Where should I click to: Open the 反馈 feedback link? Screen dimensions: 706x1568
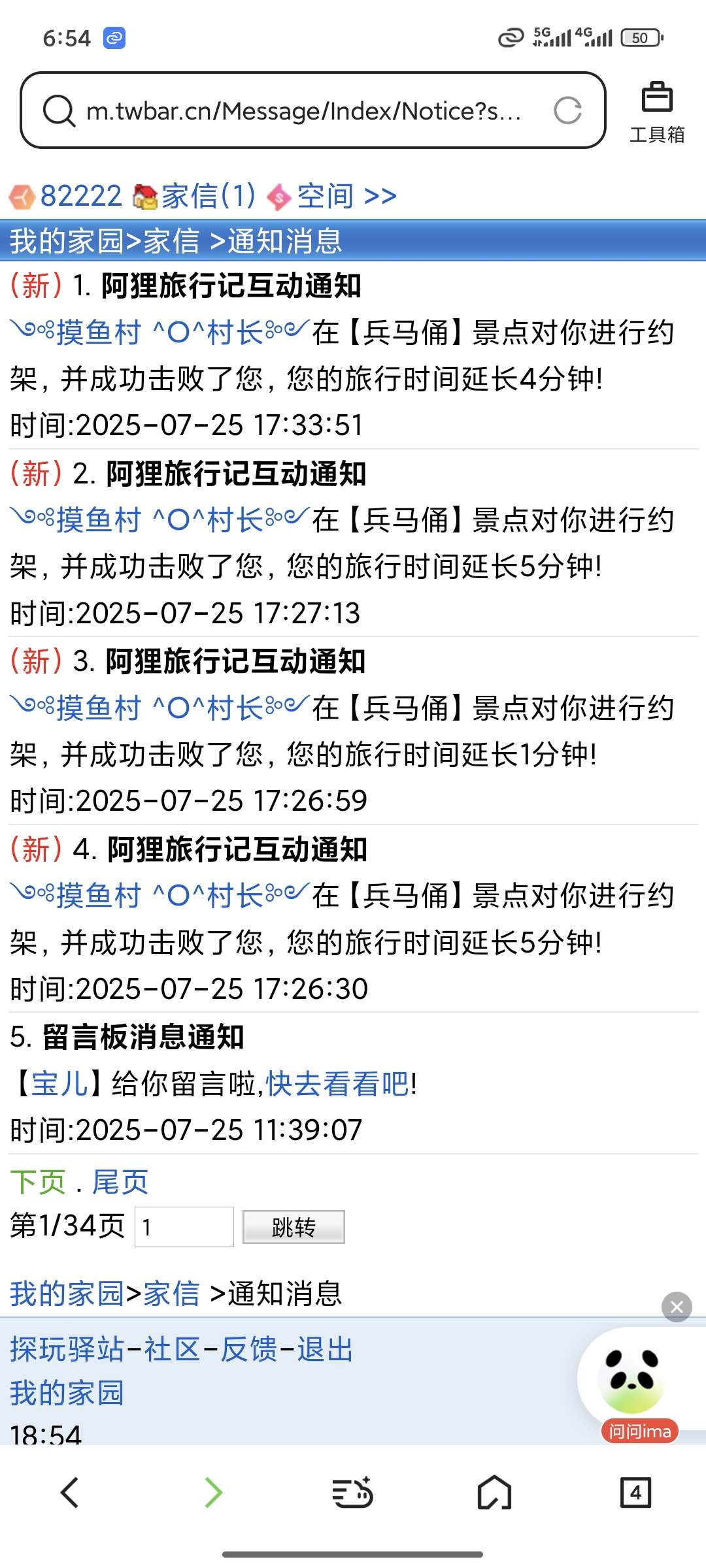click(x=249, y=1349)
